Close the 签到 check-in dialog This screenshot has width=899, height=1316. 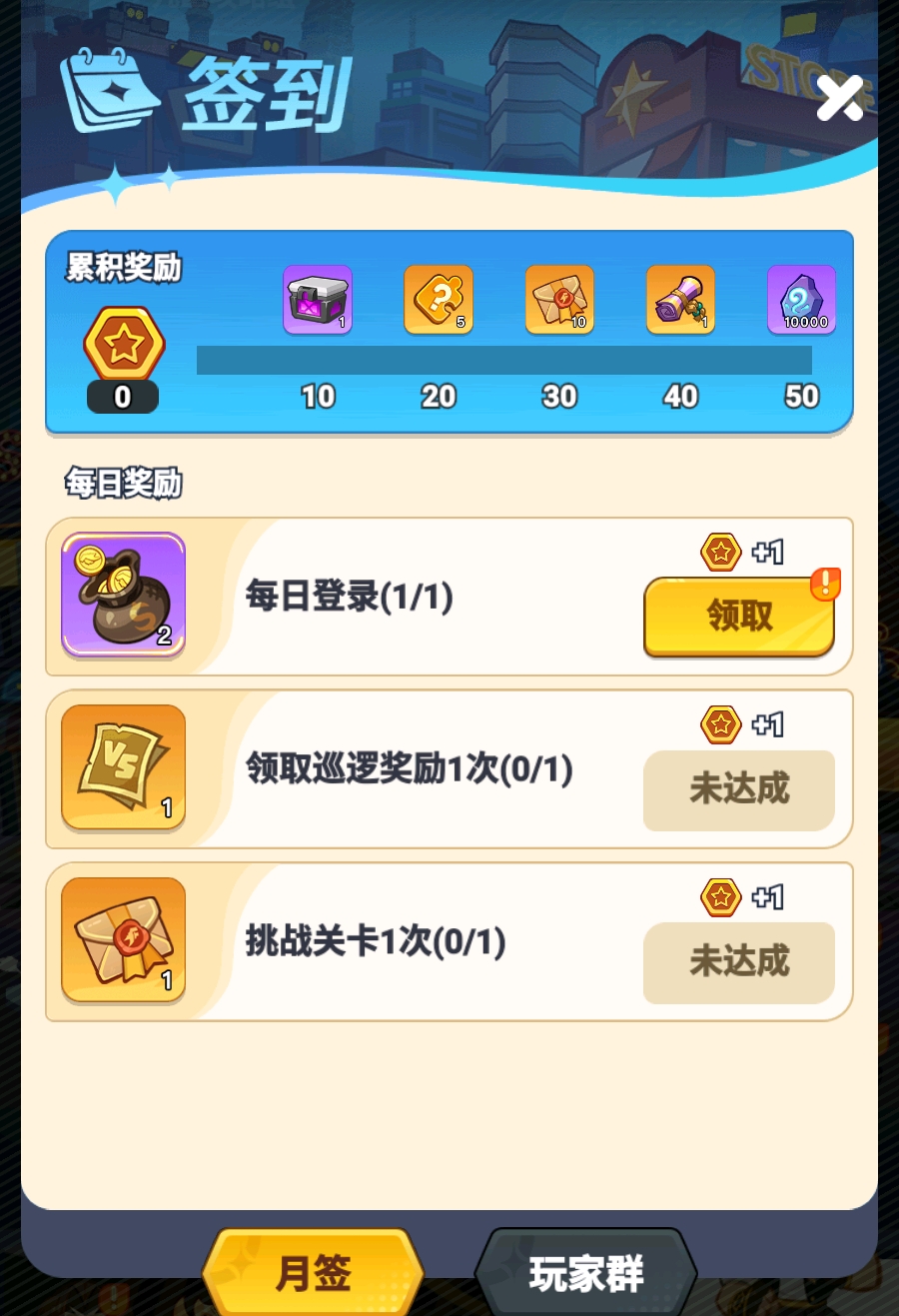pyautogui.click(x=839, y=98)
